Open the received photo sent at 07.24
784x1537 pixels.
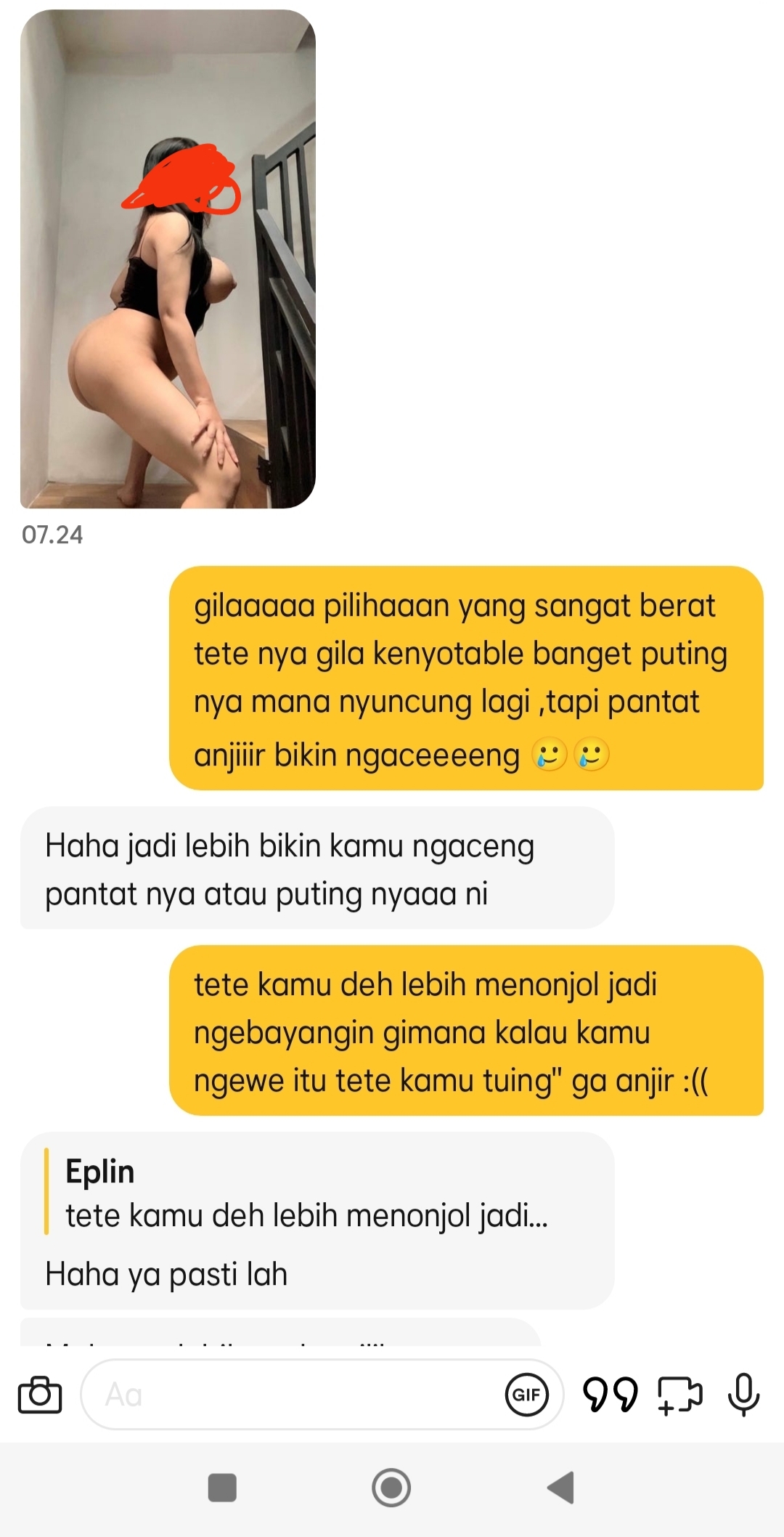pyautogui.click(x=168, y=259)
